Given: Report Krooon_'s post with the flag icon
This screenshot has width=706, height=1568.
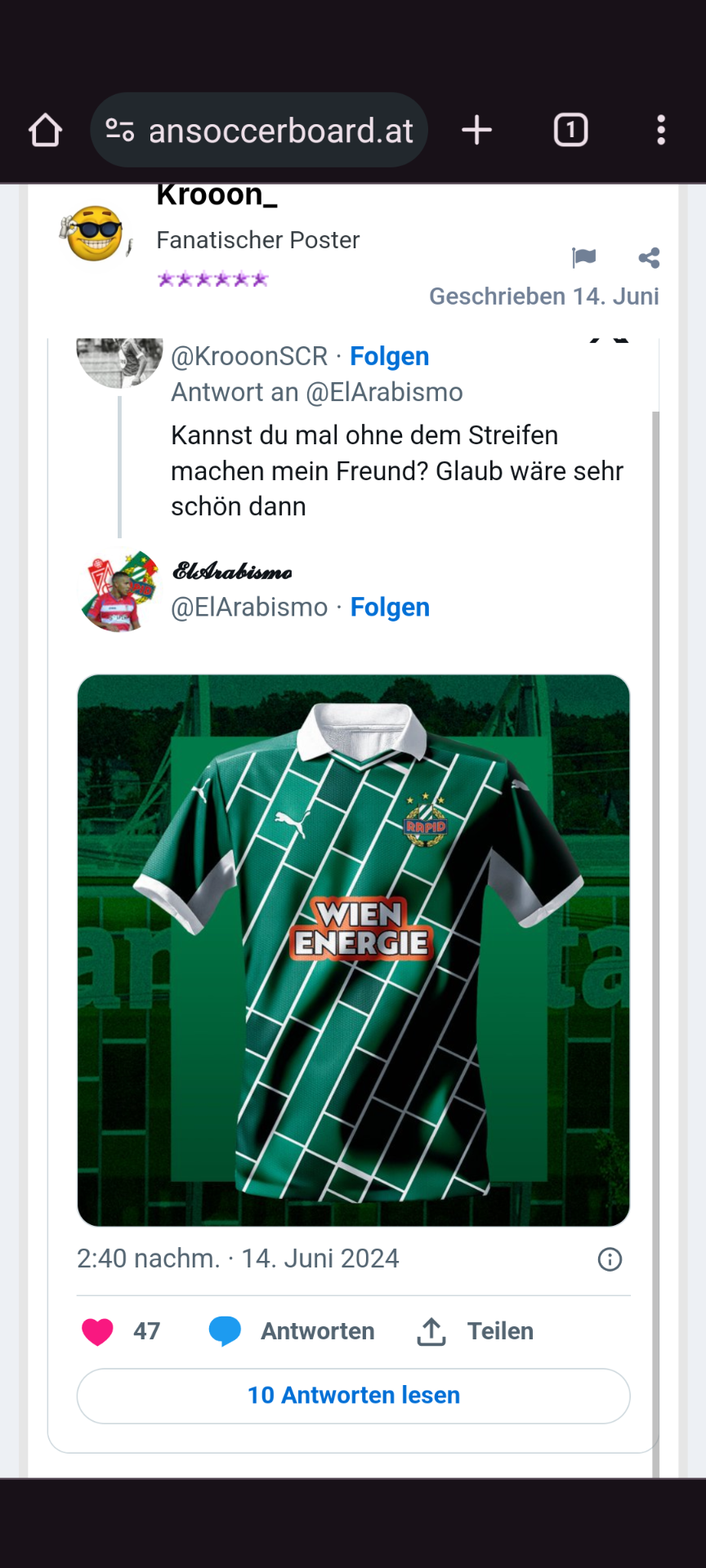Looking at the screenshot, I should point(584,258).
